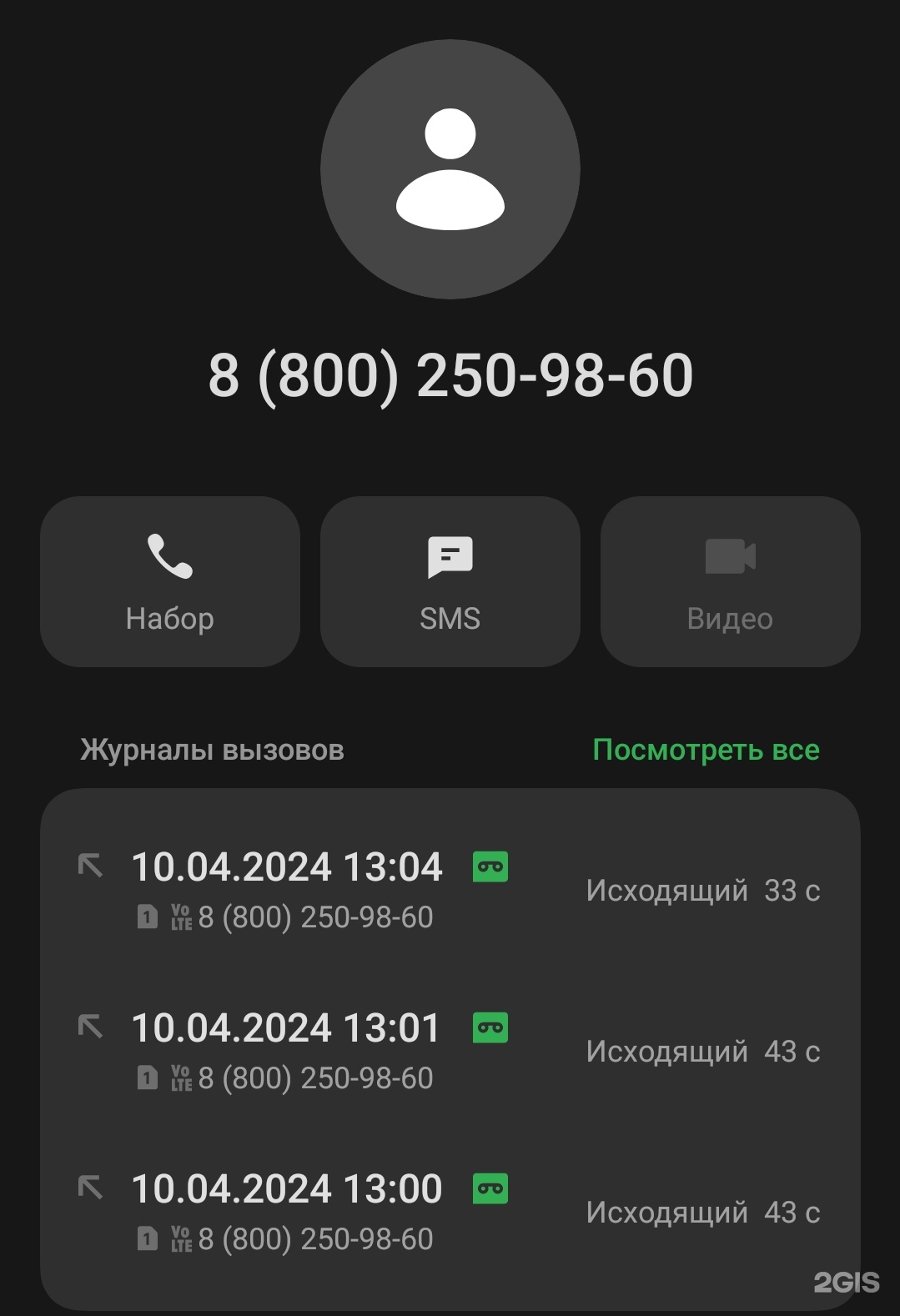Play the recording of the 13:00 call

(490, 1189)
